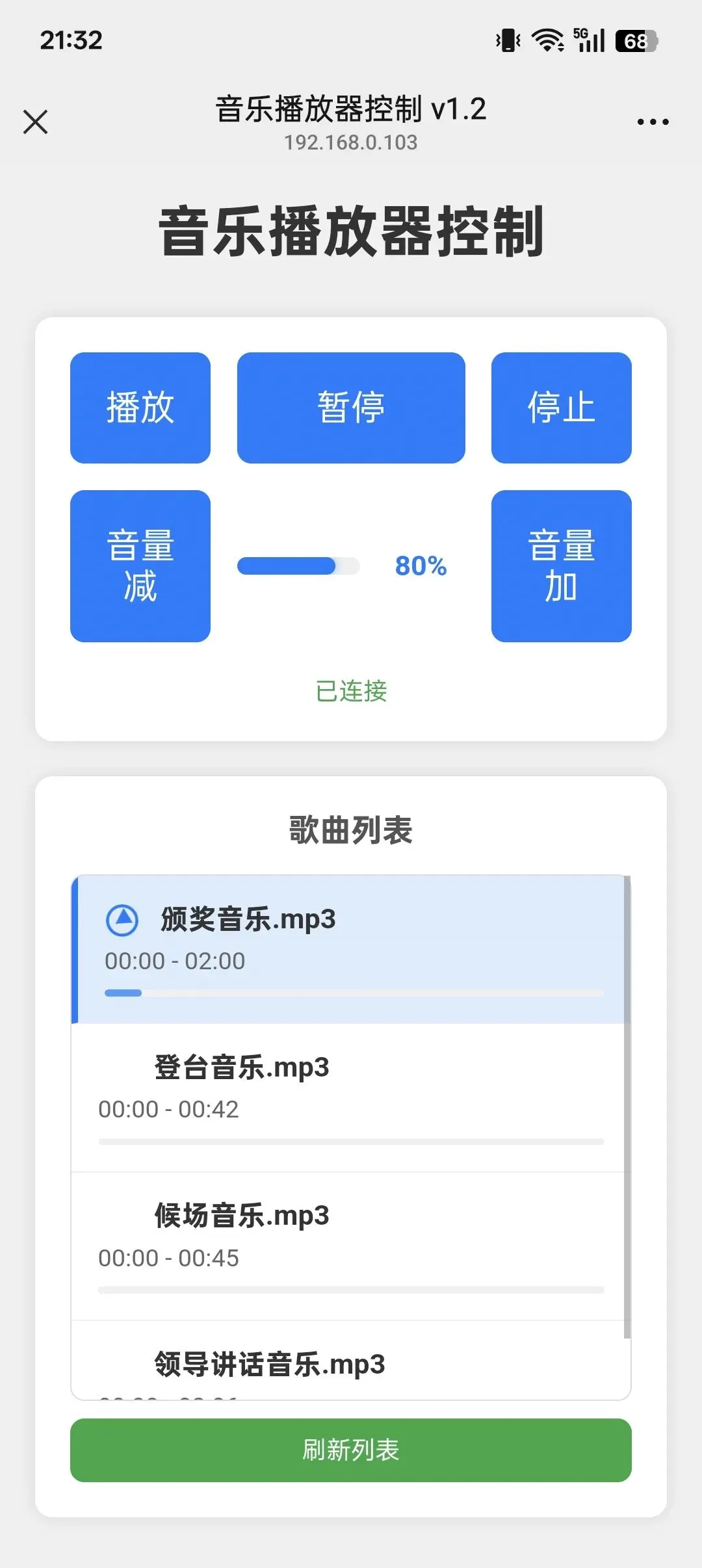
Task: Open the three-dot overflow menu
Action: coord(653,122)
